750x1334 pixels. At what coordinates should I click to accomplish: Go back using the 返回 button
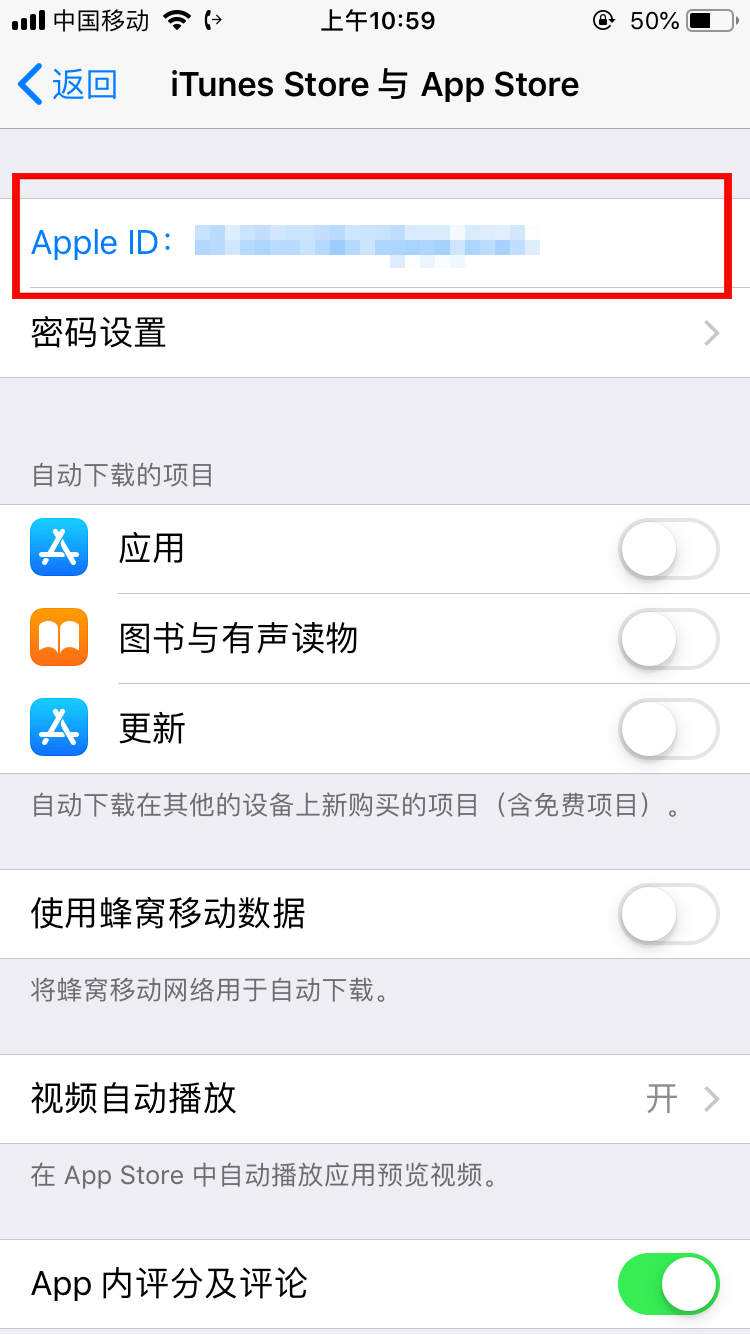[x=68, y=85]
